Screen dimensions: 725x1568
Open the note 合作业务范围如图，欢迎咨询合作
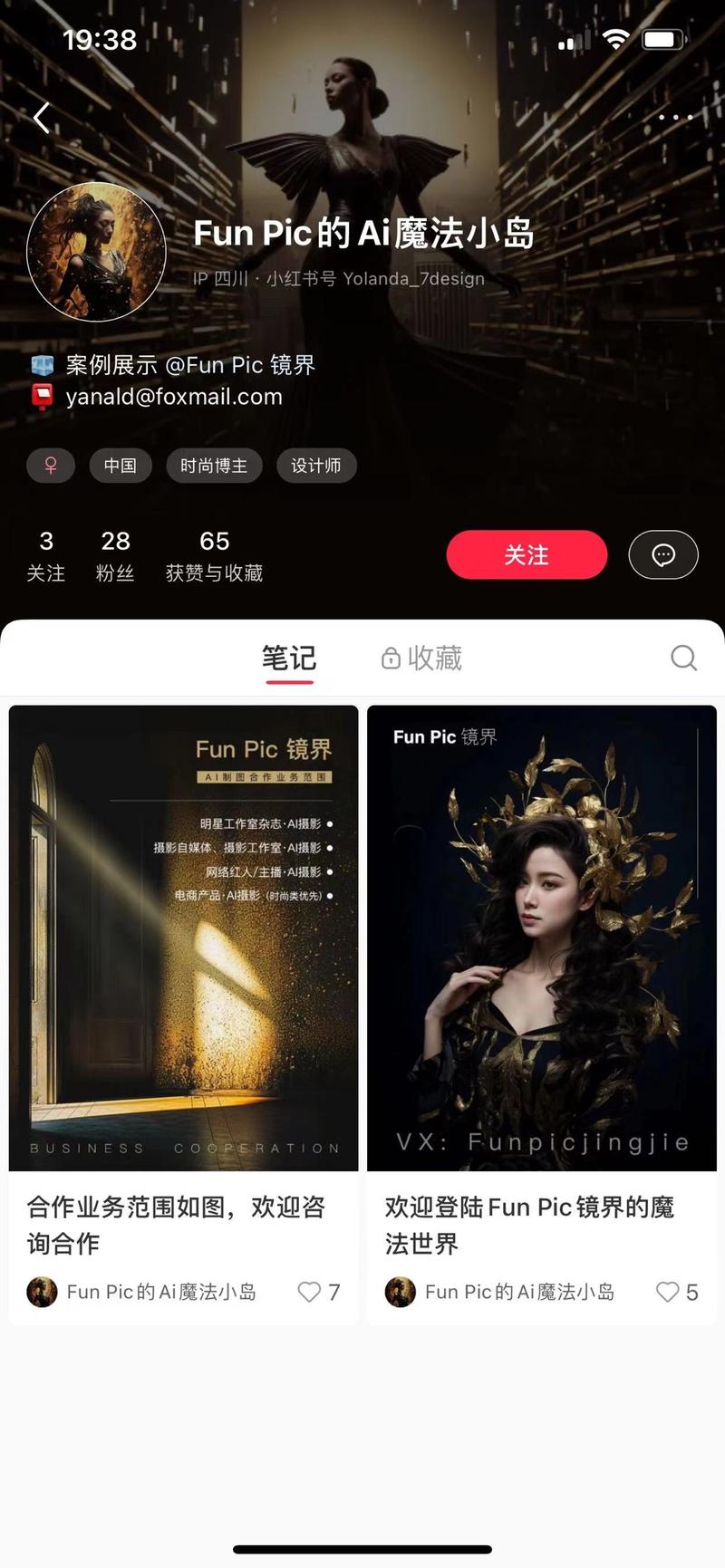coord(183,938)
